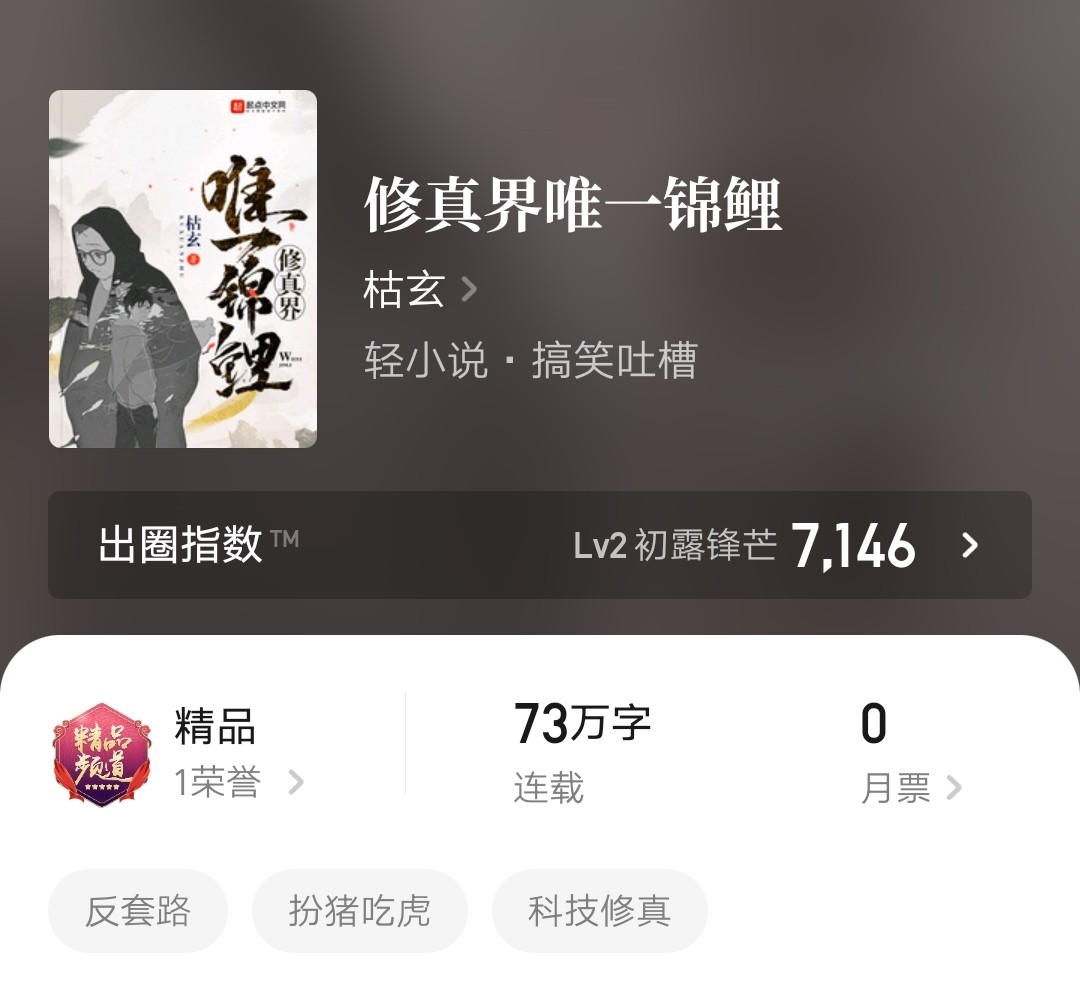Viewport: 1080px width, 984px height.
Task: Open the 月票 monthly tickets page
Action: coord(910,788)
